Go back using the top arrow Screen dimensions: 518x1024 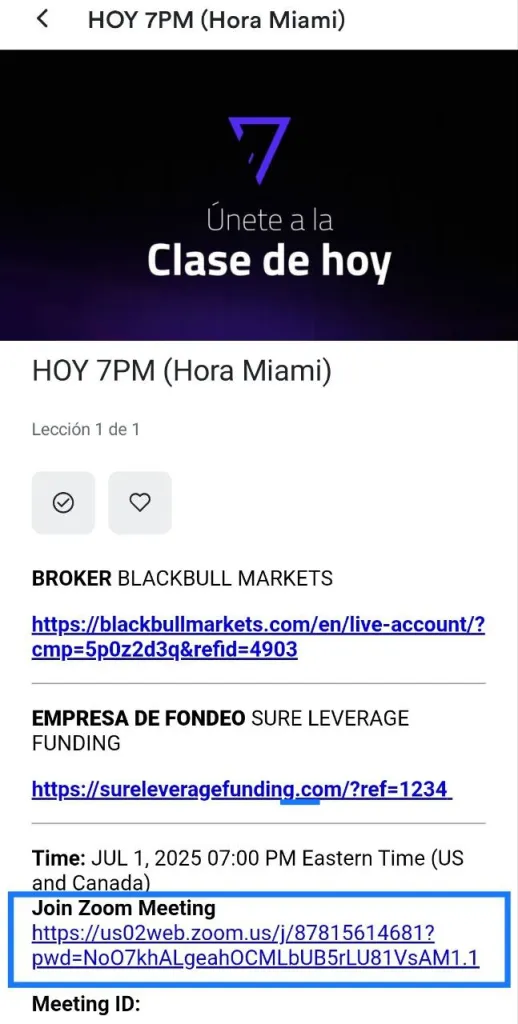coord(42,20)
